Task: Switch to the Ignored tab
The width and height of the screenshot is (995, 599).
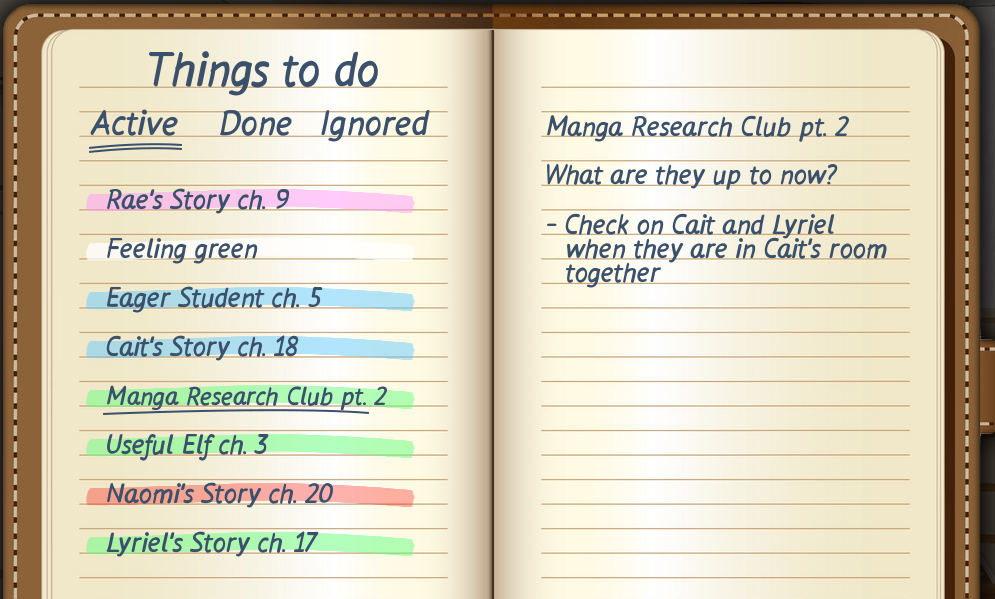Action: click(x=374, y=124)
